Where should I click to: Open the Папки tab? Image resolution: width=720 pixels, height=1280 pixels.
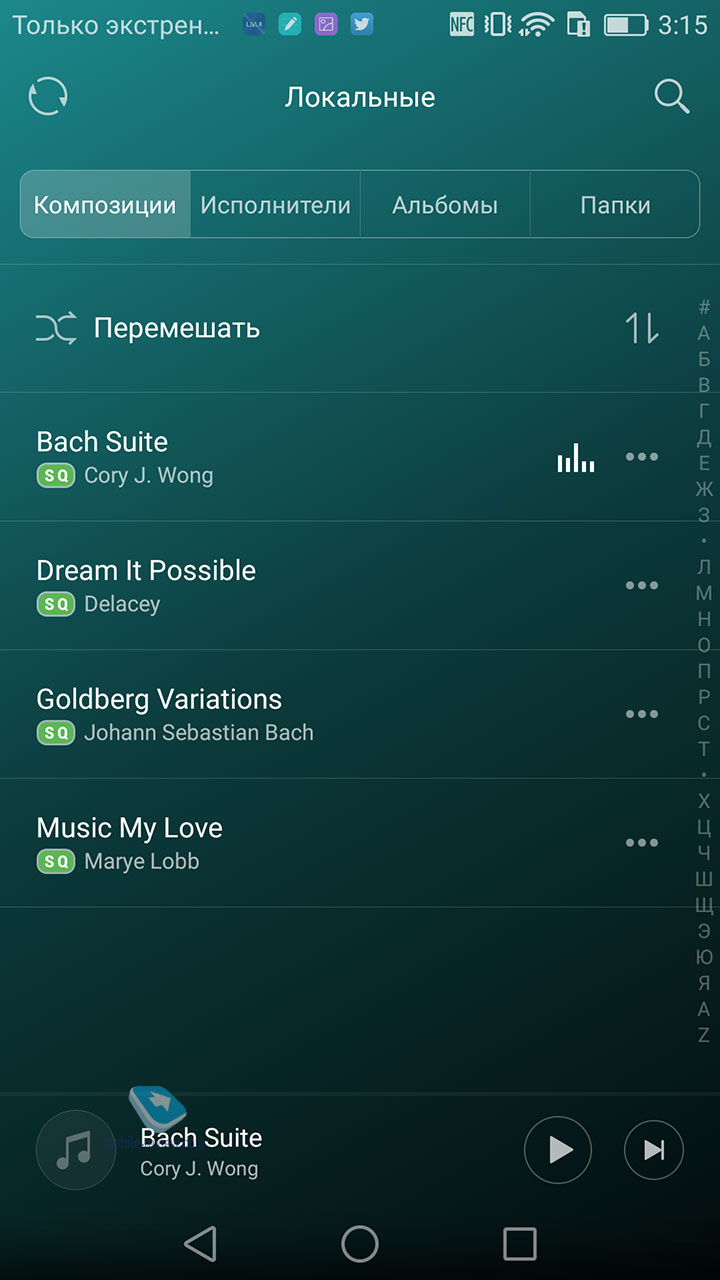coord(615,205)
